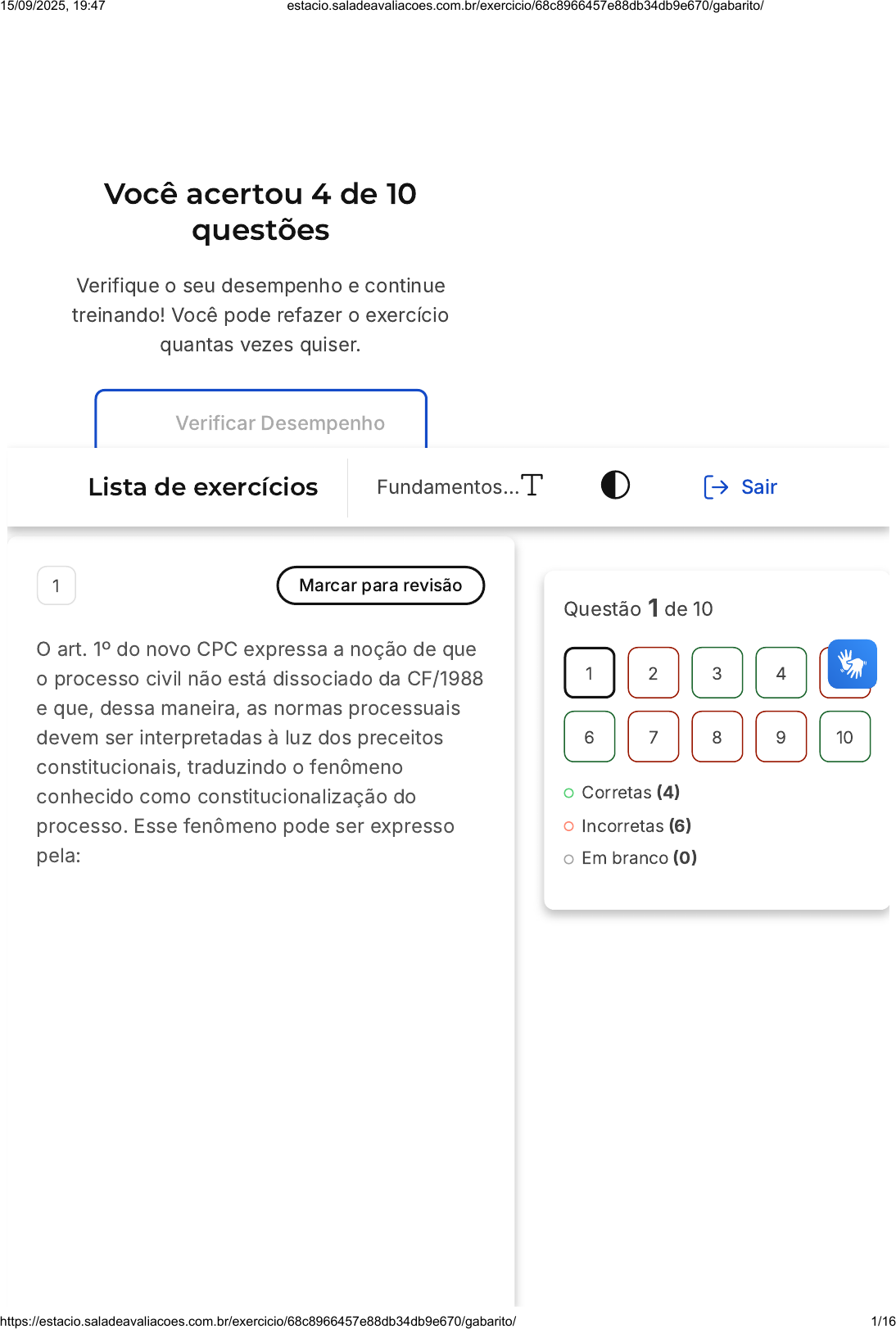
Task: Open question 3
Action: [717, 673]
